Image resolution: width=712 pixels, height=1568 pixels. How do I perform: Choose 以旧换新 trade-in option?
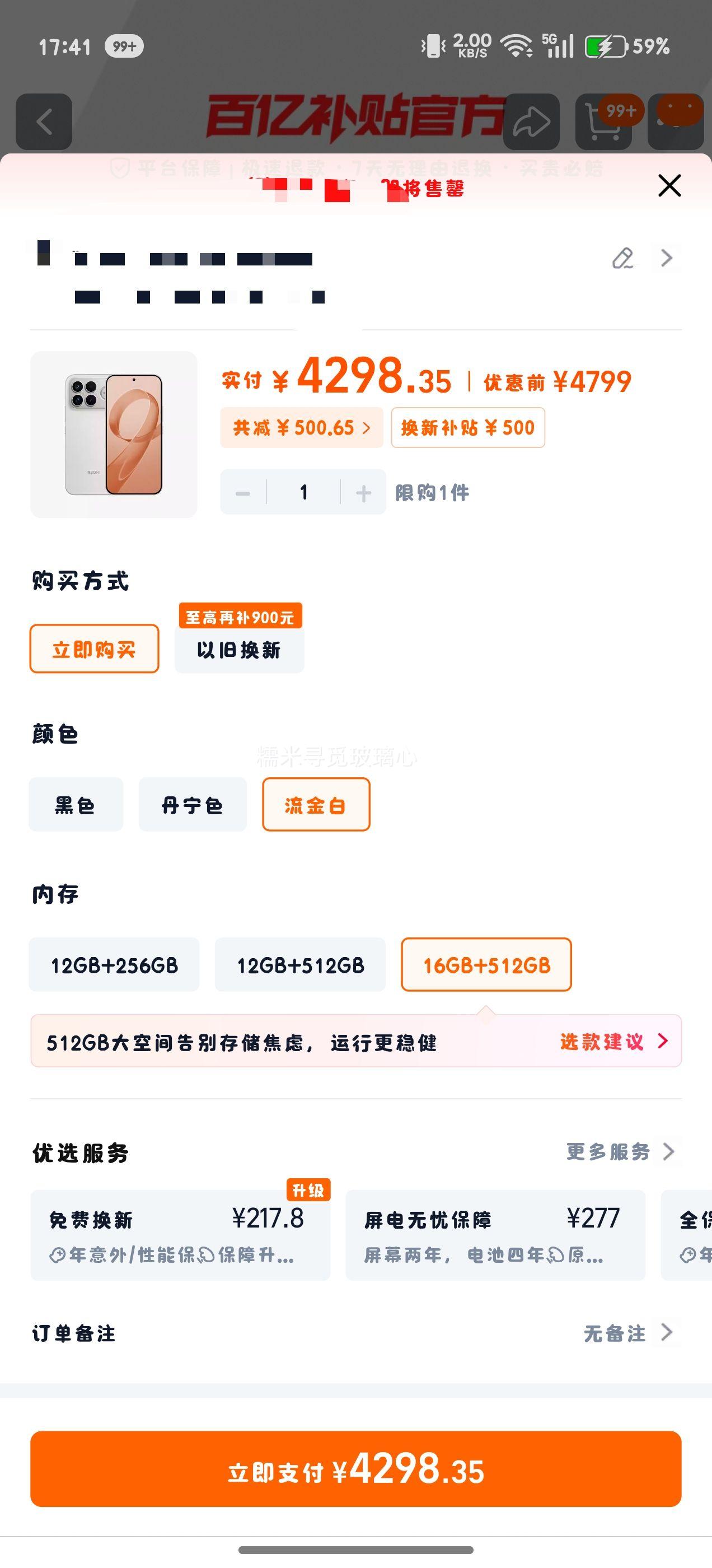coord(239,650)
